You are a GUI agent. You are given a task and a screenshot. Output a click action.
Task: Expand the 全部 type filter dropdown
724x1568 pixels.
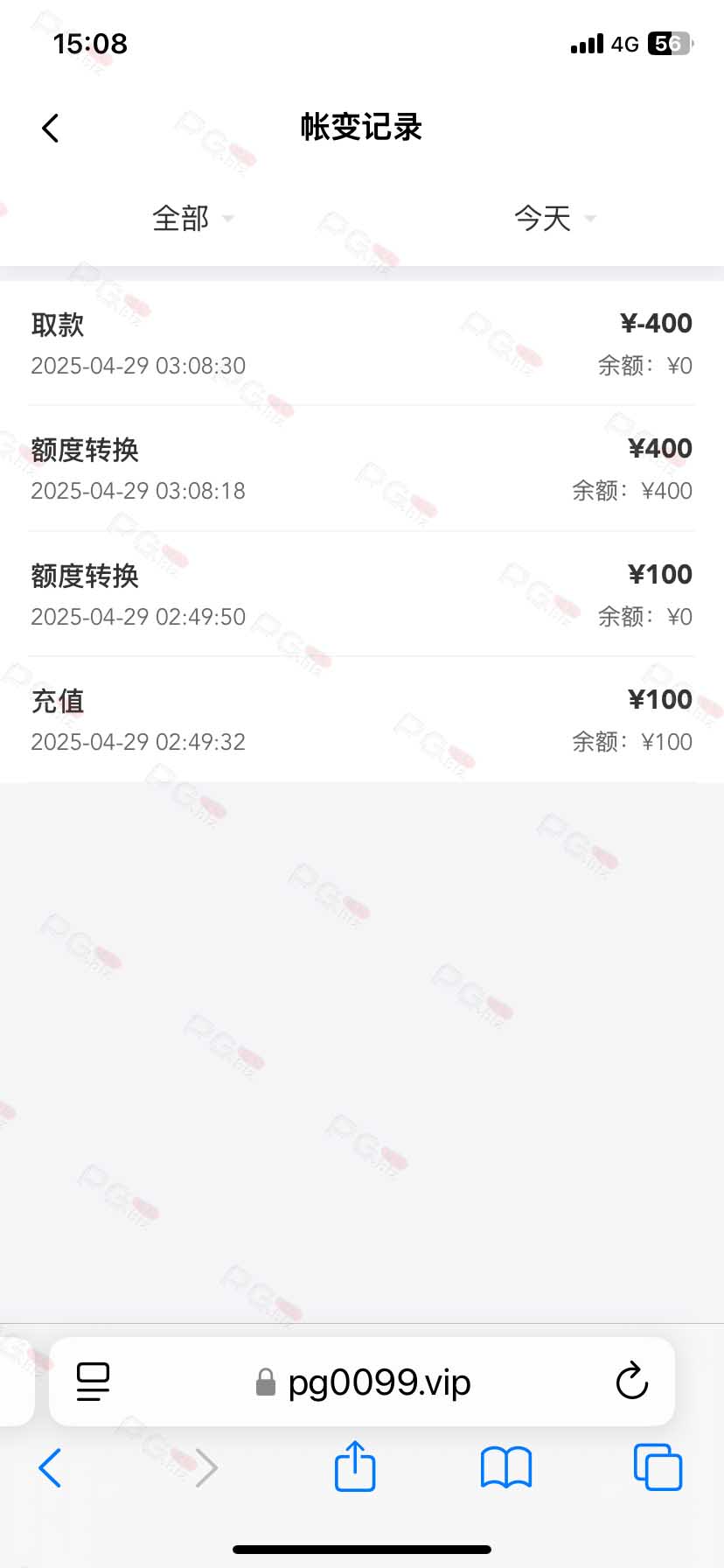[192, 218]
